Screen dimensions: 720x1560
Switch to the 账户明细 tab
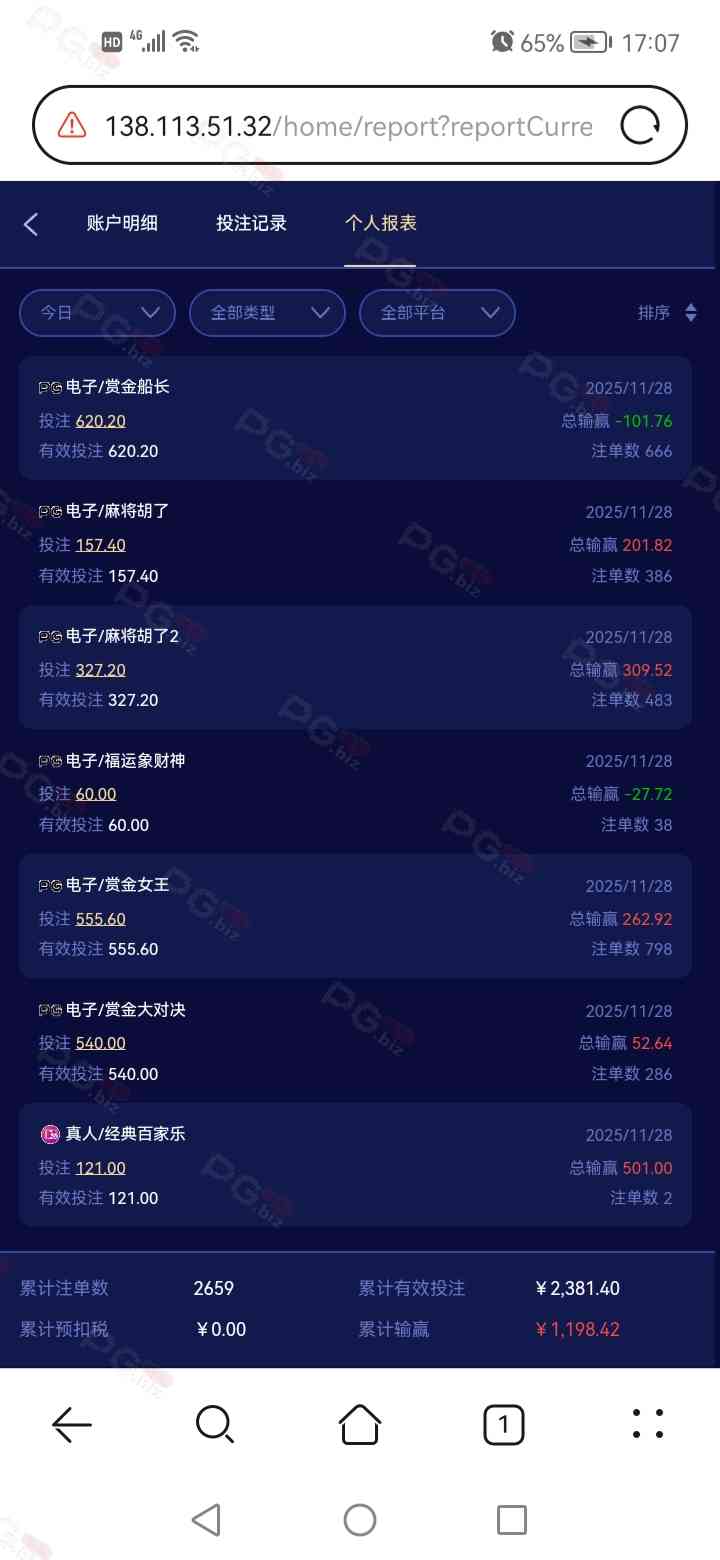pos(122,223)
